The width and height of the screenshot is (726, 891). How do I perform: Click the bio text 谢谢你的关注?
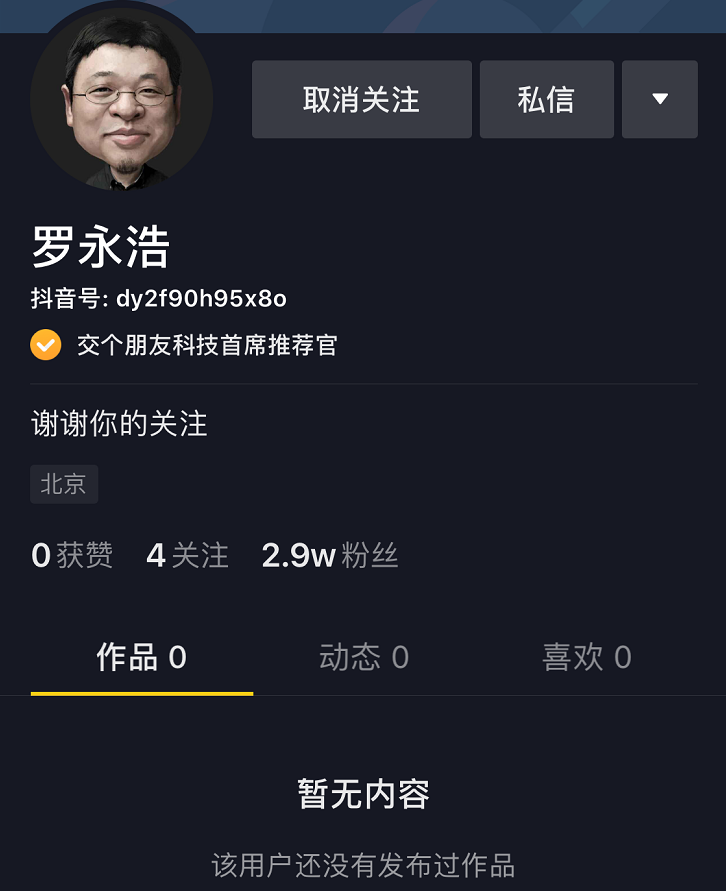[x=118, y=425]
